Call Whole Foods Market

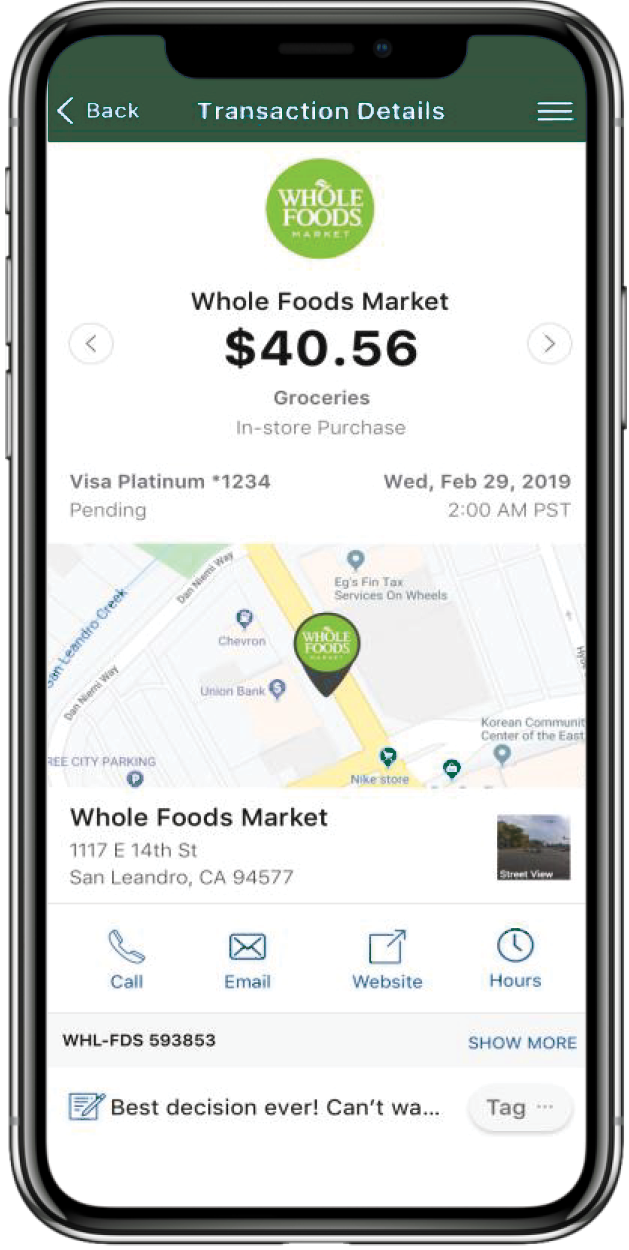(x=127, y=959)
